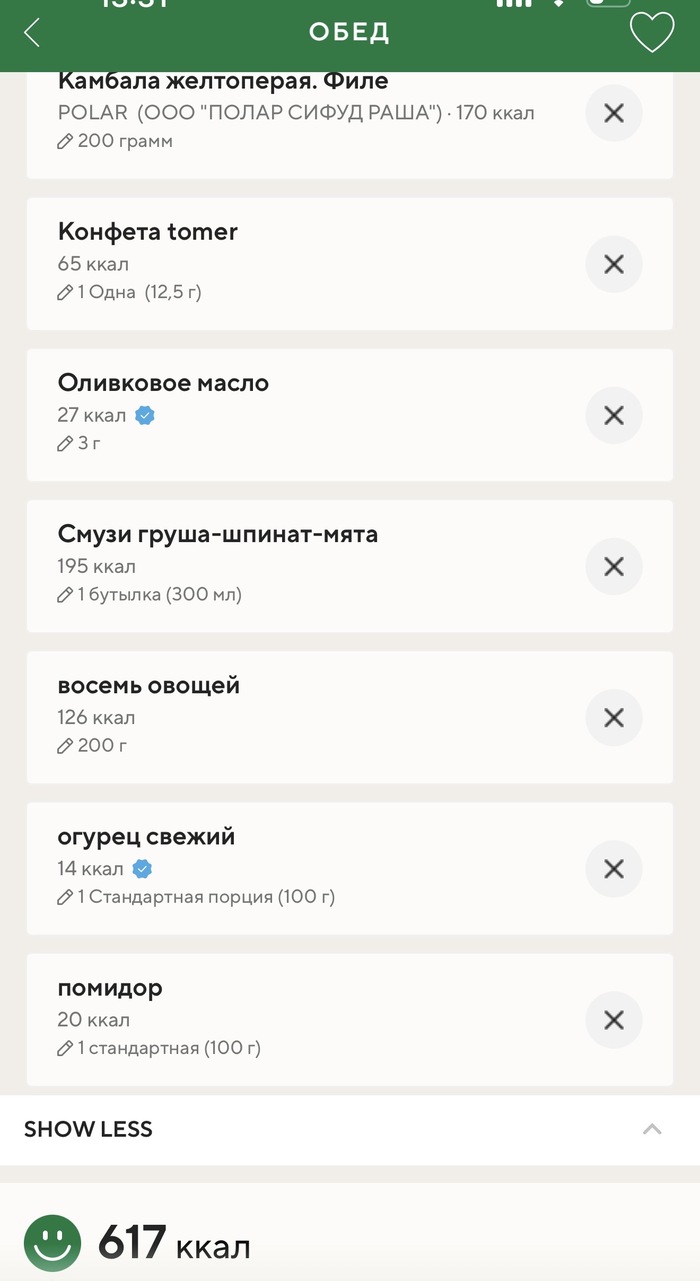
Task: Open the Смузи груша-шпинат-мята entry
Action: (218, 535)
